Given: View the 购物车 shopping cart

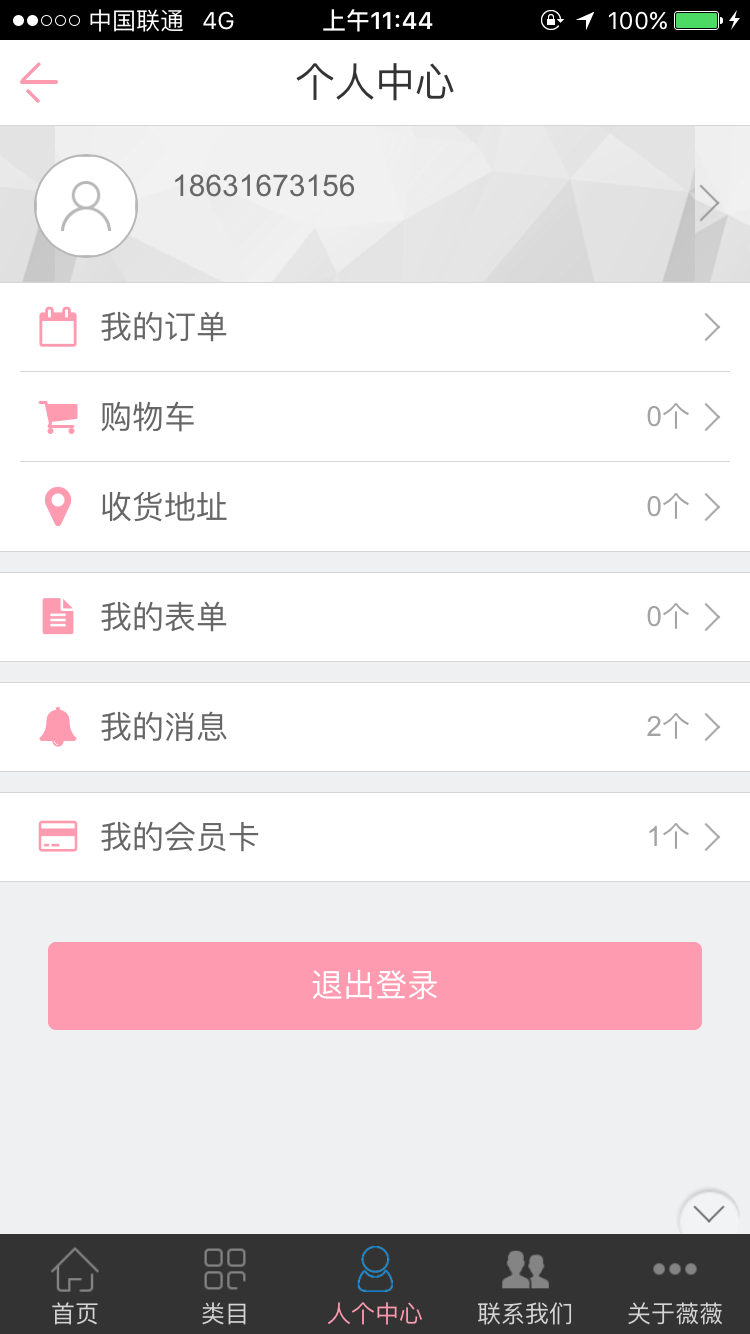Looking at the screenshot, I should click(375, 417).
